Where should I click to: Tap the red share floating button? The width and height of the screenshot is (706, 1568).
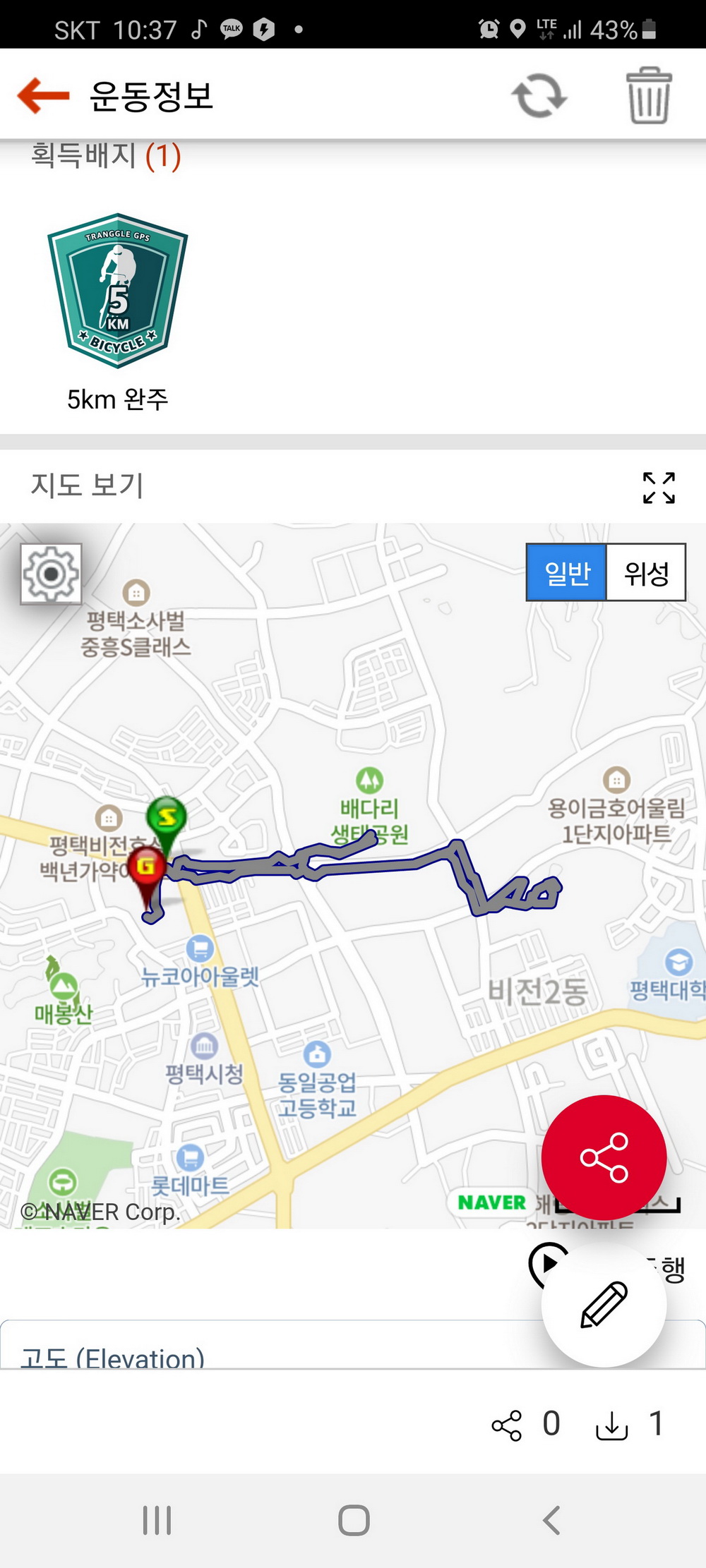coord(604,1157)
